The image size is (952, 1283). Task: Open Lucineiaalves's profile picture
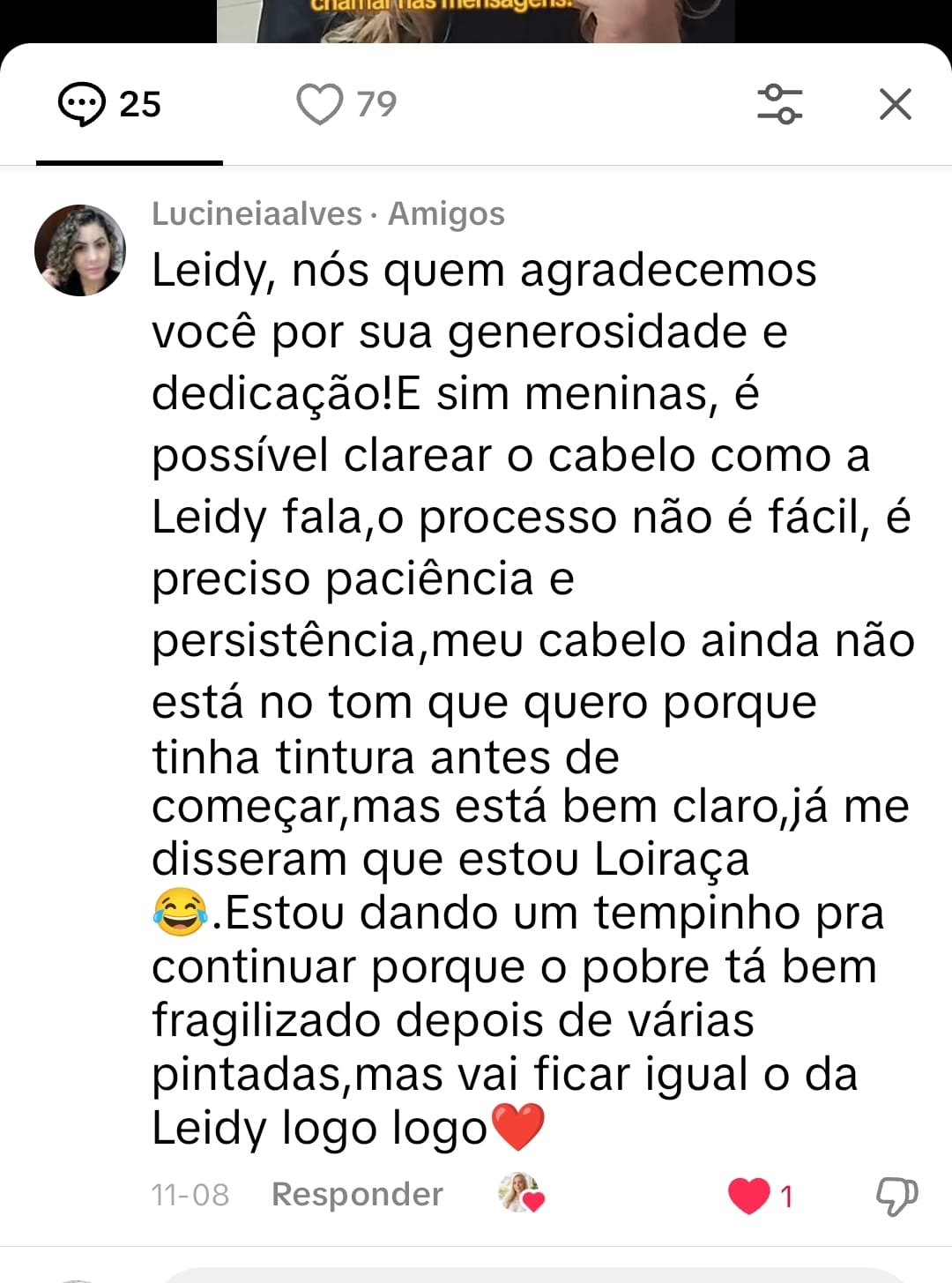[80, 250]
